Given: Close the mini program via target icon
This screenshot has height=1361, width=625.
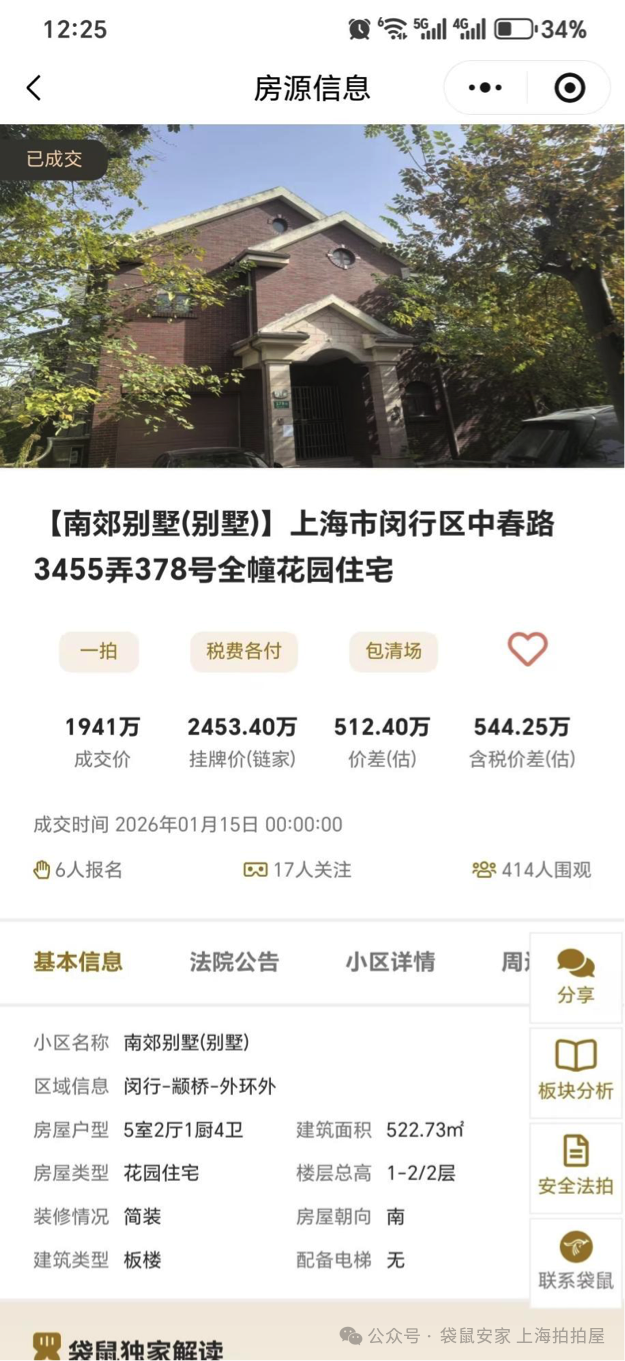Looking at the screenshot, I should click(x=569, y=88).
